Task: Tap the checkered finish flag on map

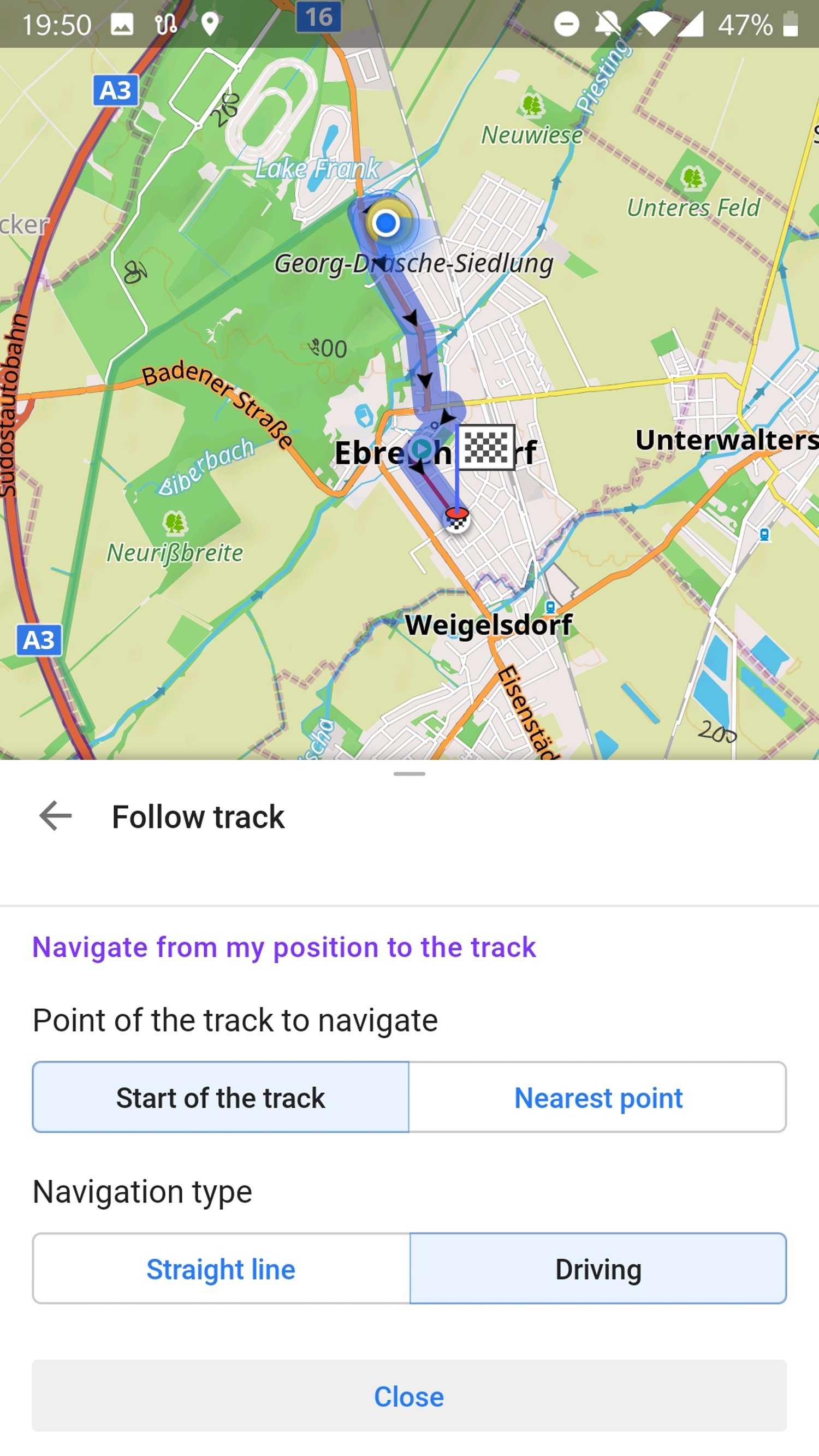Action: (x=487, y=447)
